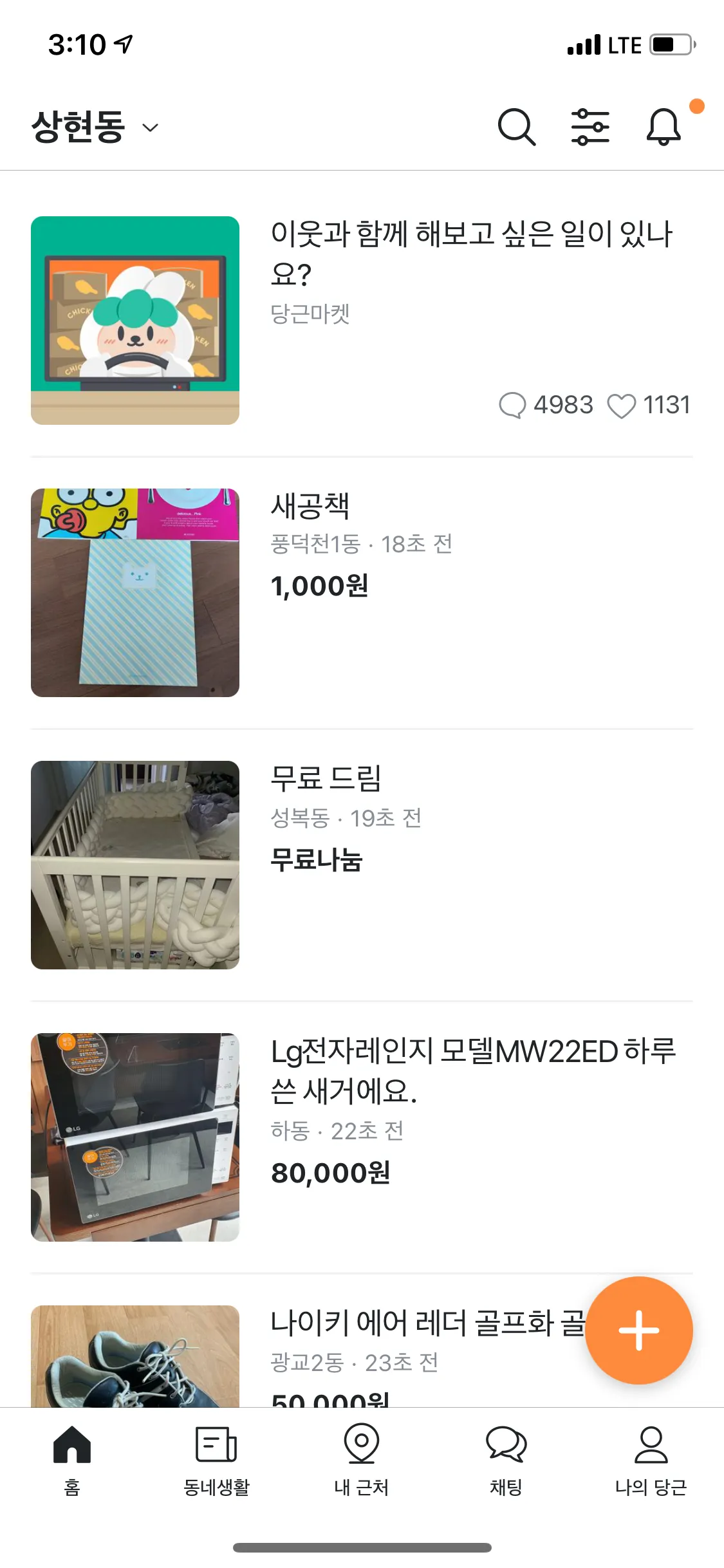The image size is (724, 1568).
Task: Open the search icon
Action: (x=517, y=127)
